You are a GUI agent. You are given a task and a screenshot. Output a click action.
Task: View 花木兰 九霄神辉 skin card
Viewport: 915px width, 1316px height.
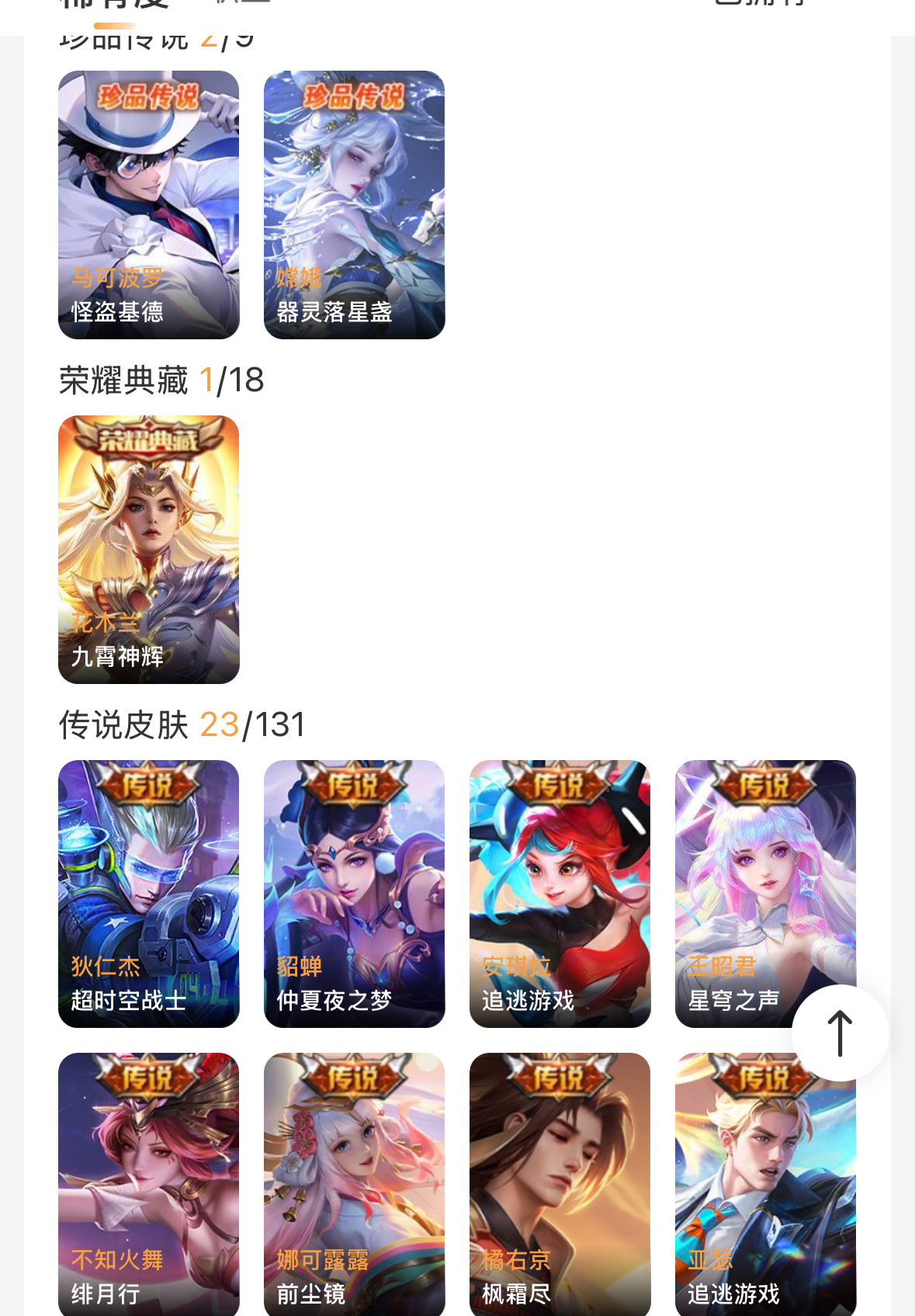coord(148,549)
